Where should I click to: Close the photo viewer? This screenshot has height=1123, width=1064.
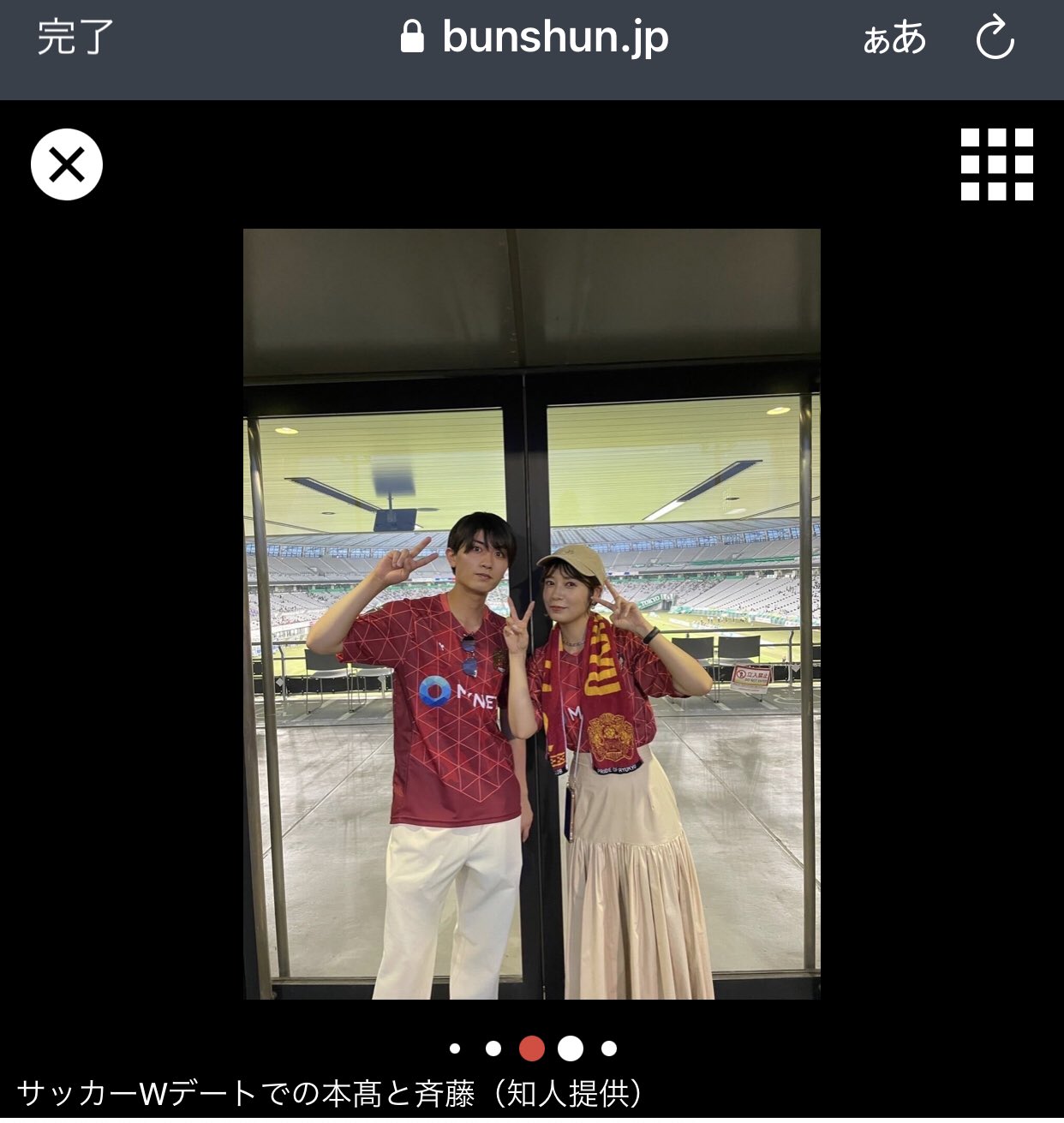(67, 164)
